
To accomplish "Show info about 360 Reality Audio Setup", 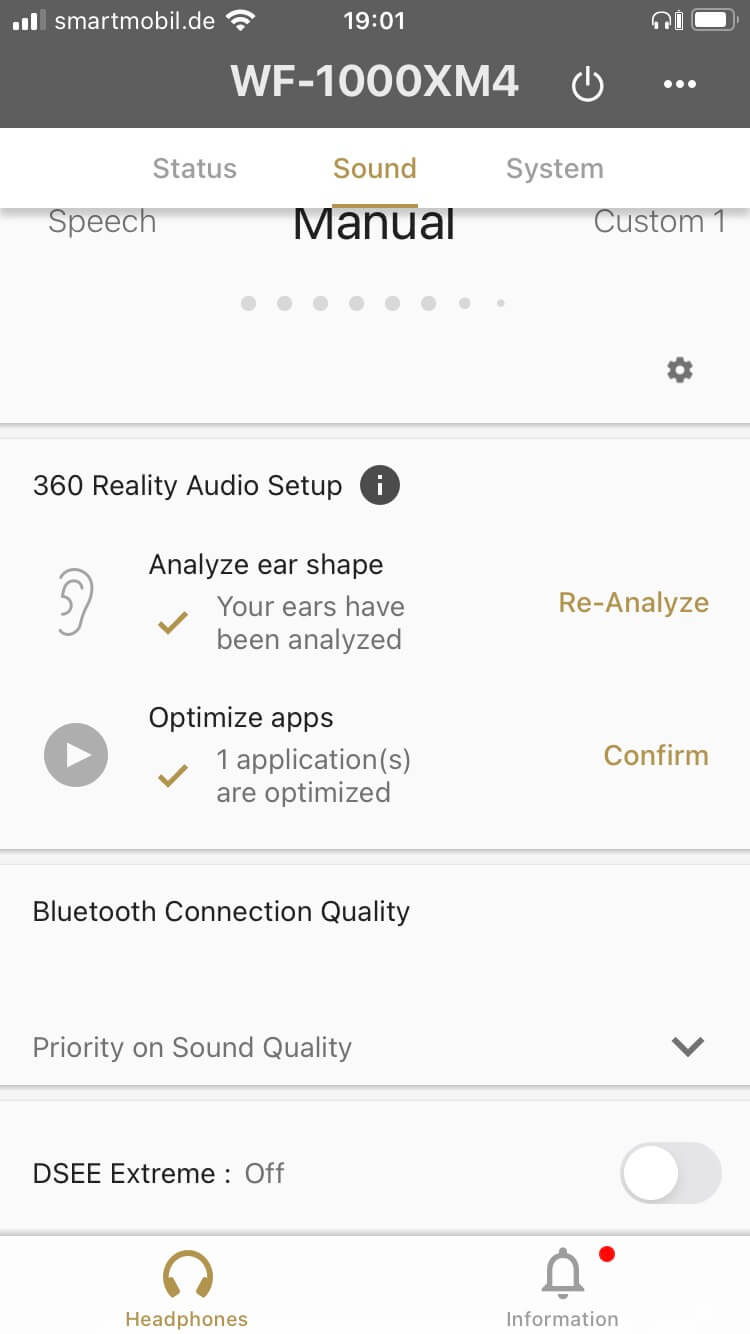I will [x=380, y=486].
